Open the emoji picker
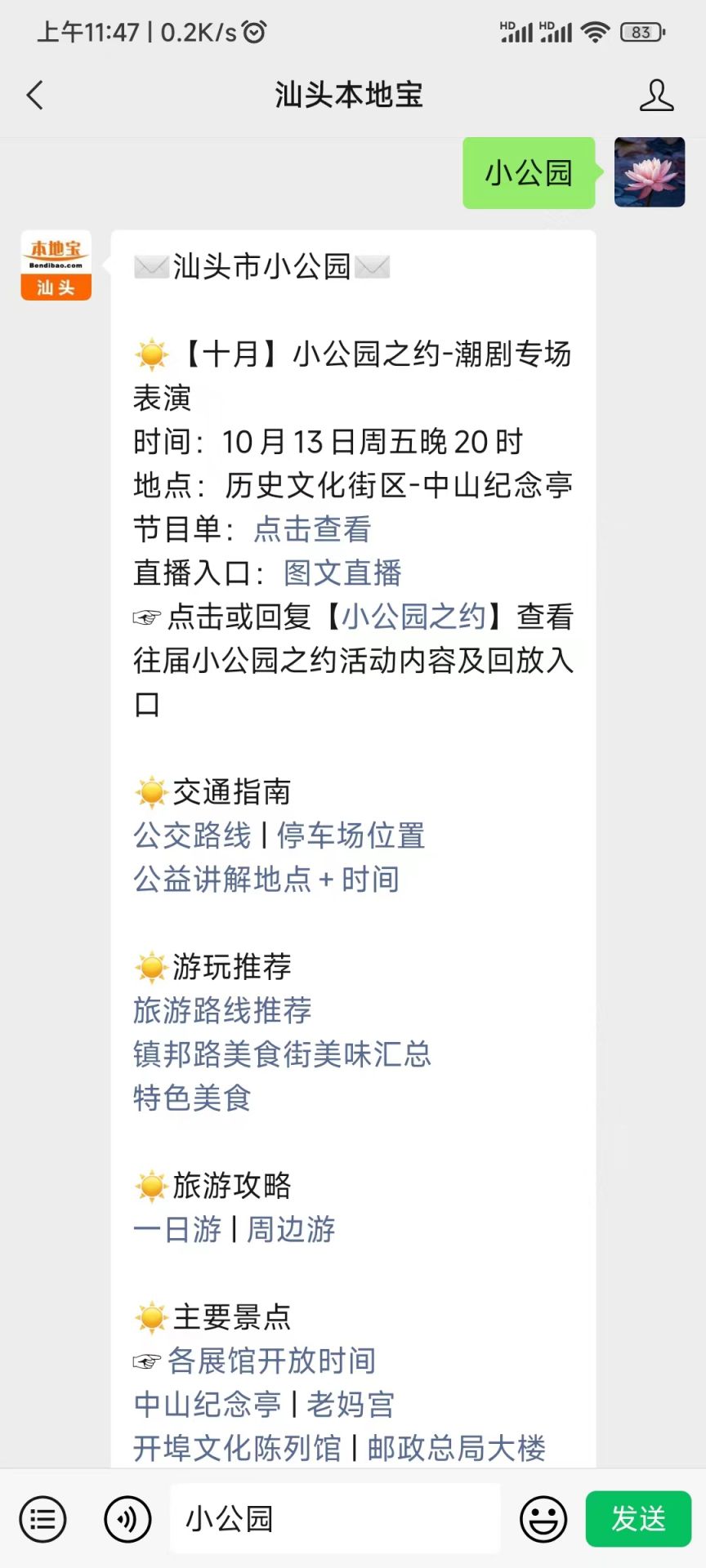706x1568 pixels. pyautogui.click(x=543, y=1519)
